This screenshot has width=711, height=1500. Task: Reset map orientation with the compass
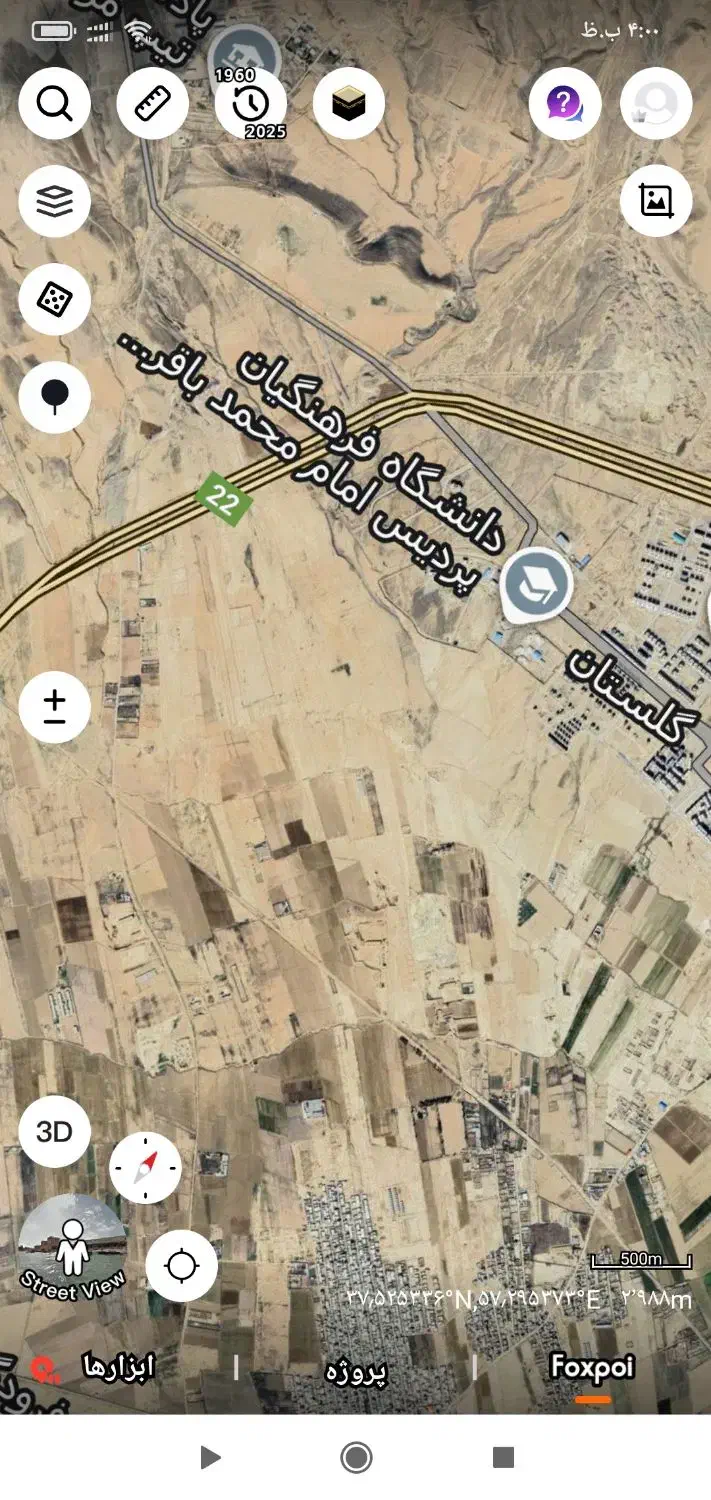146,1167
